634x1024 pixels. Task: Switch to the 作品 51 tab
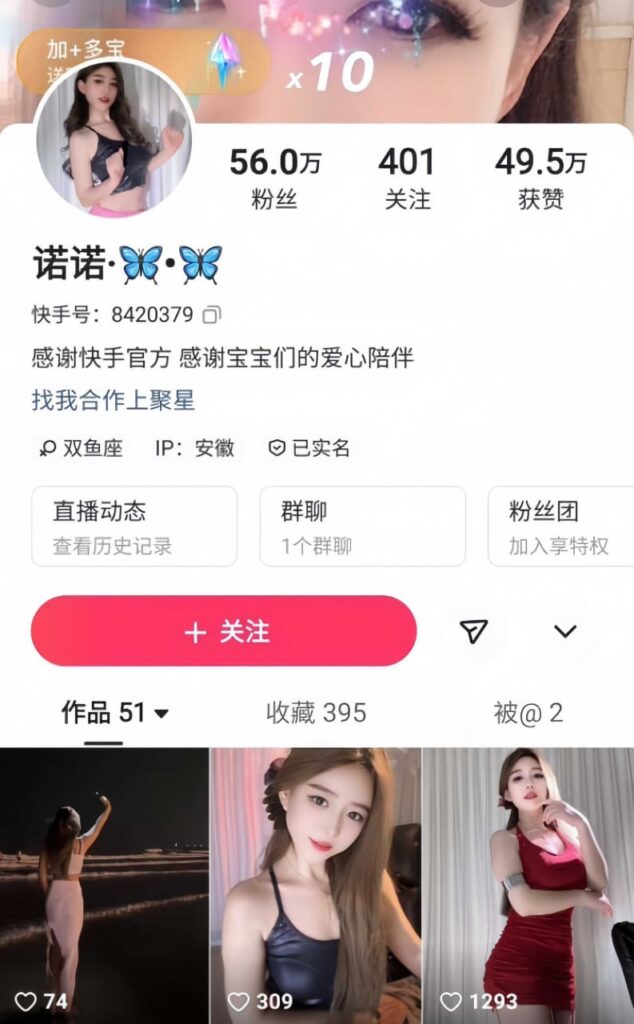(x=114, y=713)
